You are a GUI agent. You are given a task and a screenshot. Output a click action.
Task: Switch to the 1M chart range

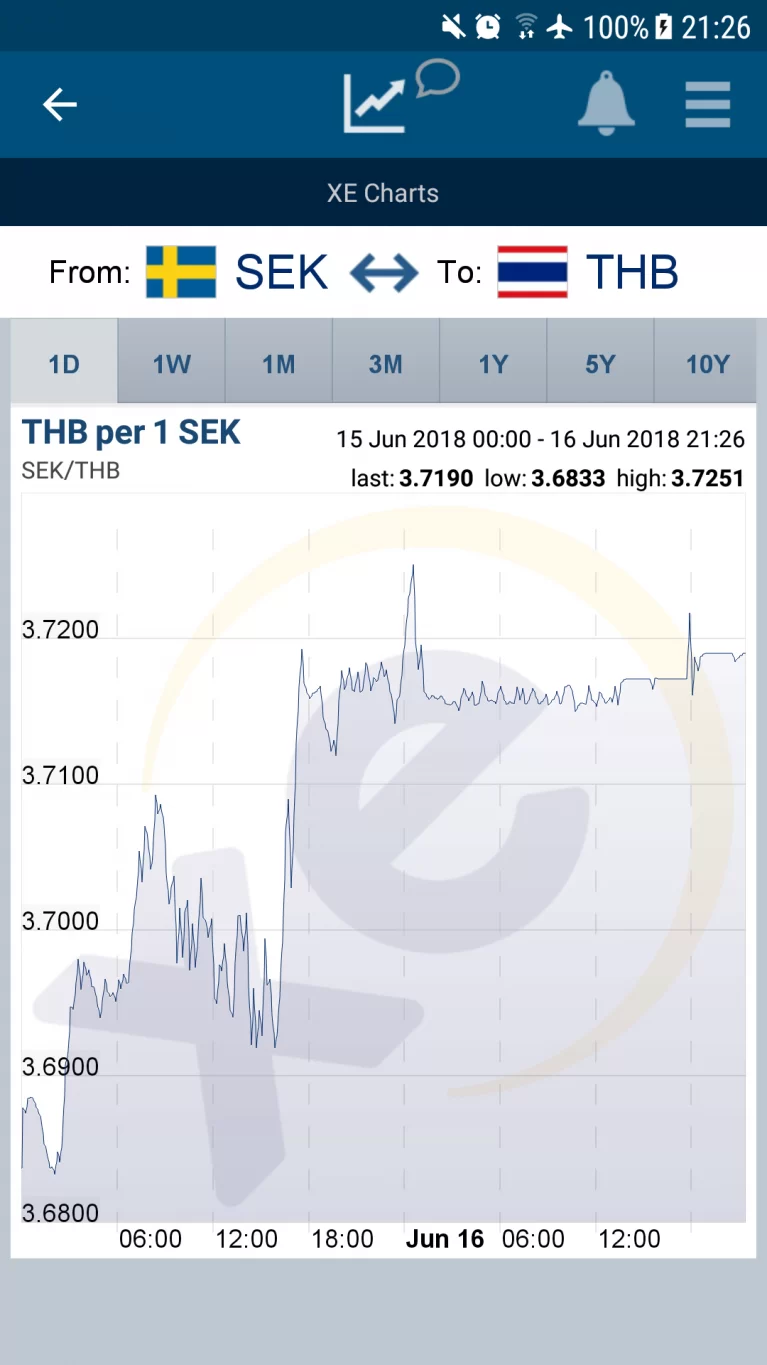tap(278, 364)
